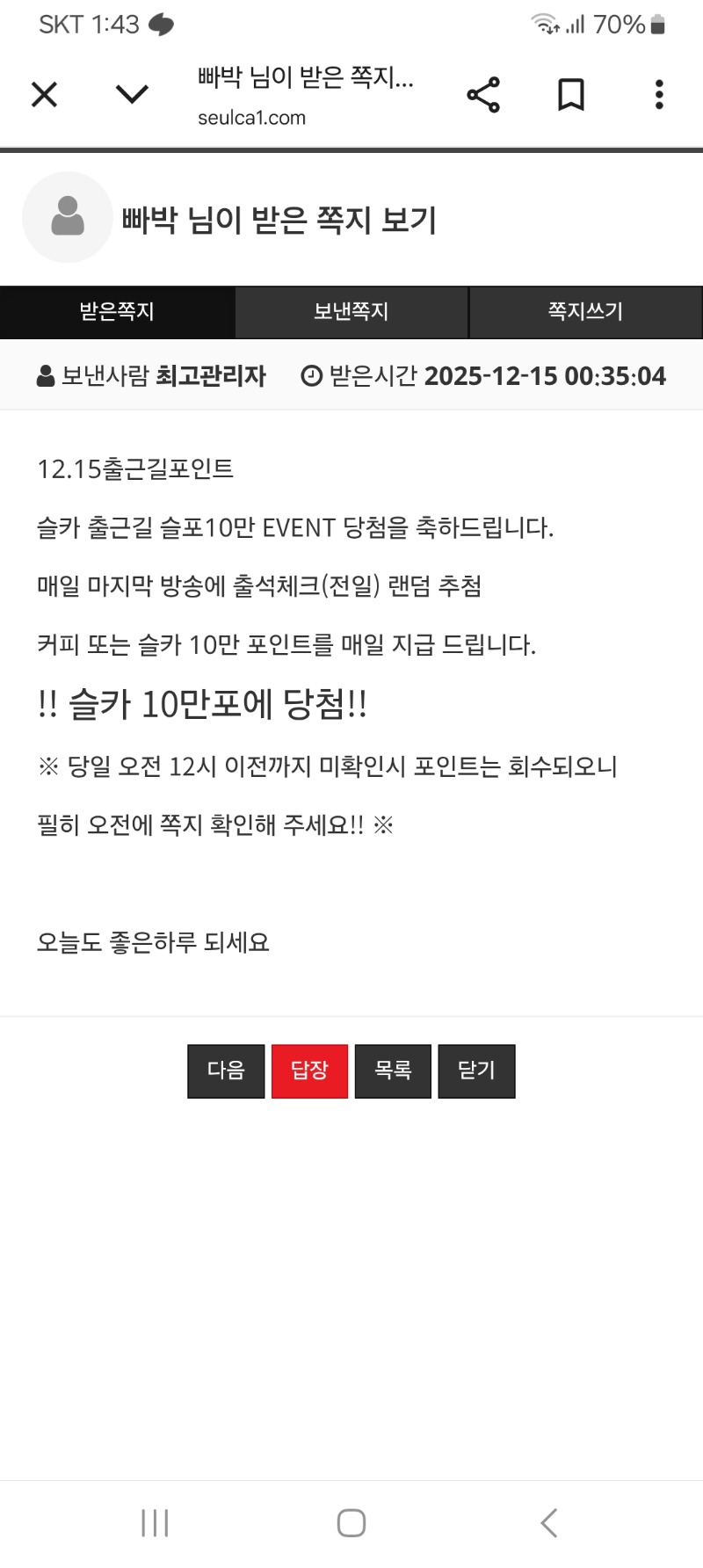Go to the home screen
The width and height of the screenshot is (703, 1568).
click(351, 1522)
